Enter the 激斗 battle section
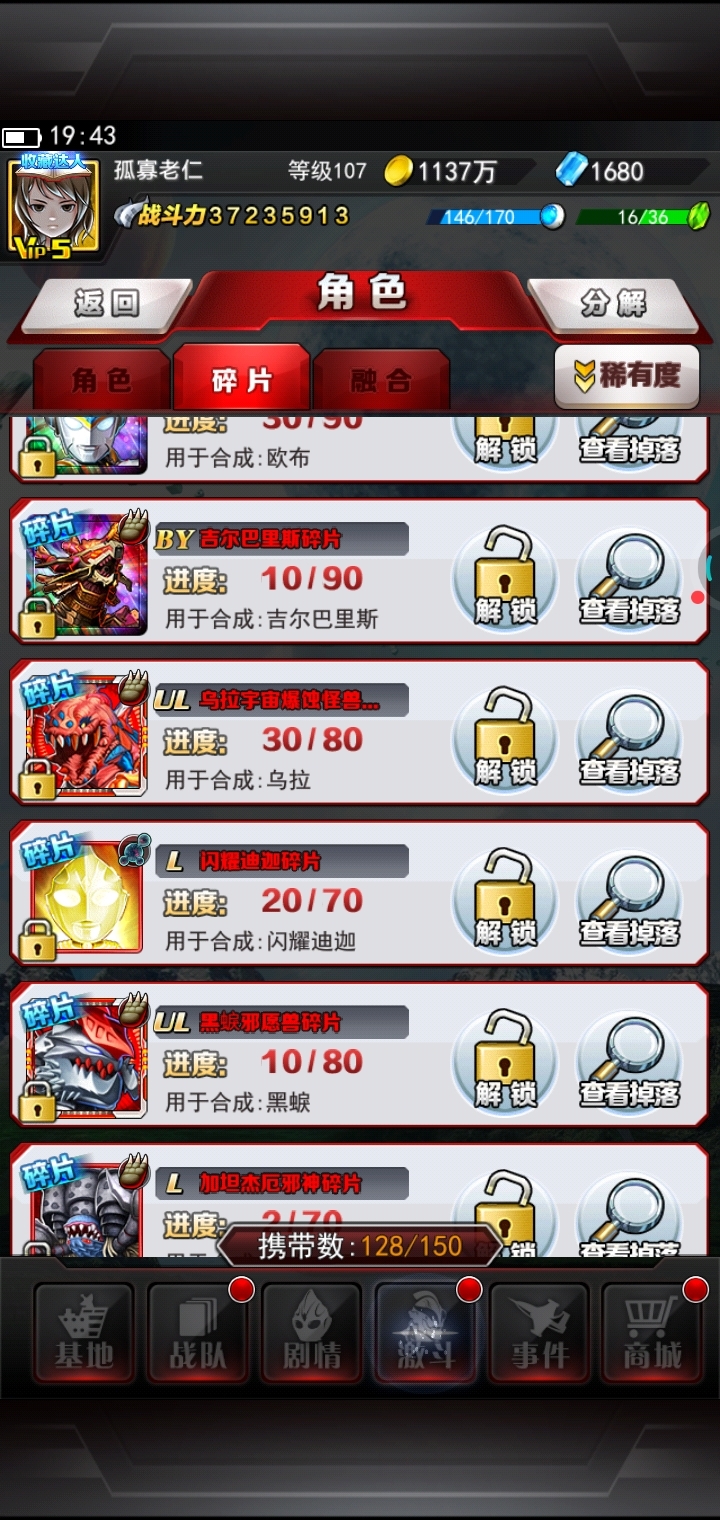This screenshot has width=720, height=1520. pyautogui.click(x=426, y=1333)
